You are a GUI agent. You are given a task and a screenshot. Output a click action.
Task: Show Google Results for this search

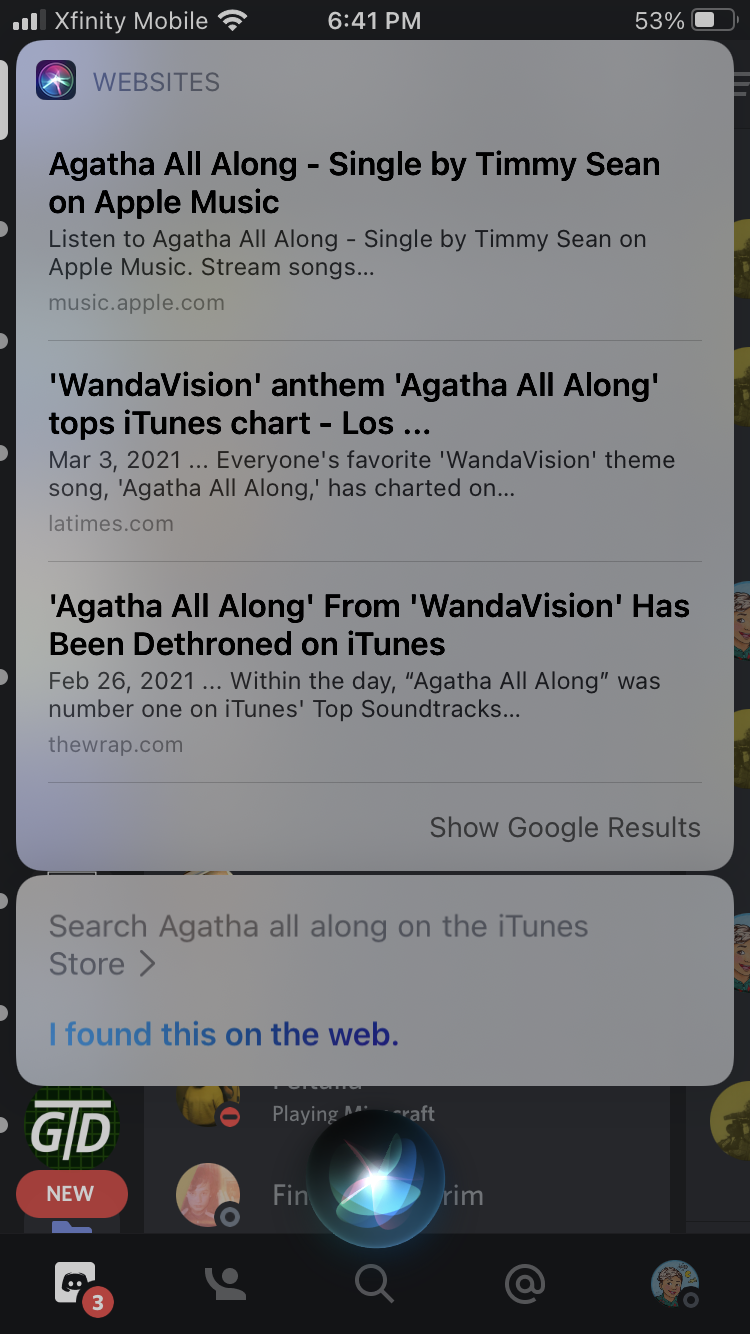coord(564,828)
